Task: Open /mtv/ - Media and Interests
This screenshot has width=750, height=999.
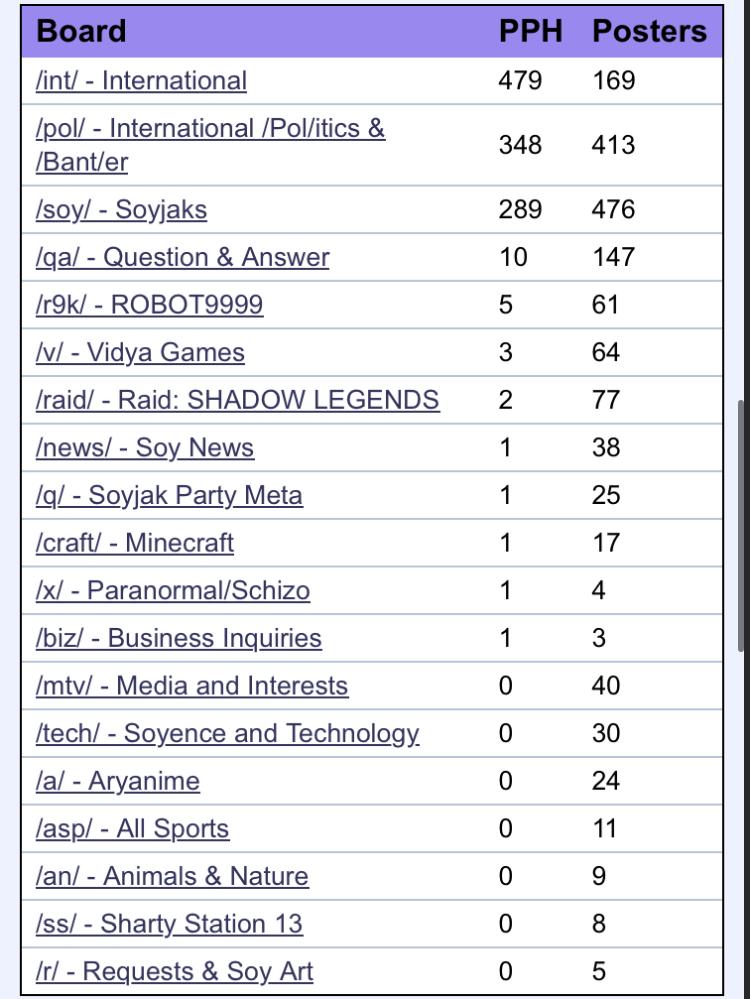Action: coord(191,686)
